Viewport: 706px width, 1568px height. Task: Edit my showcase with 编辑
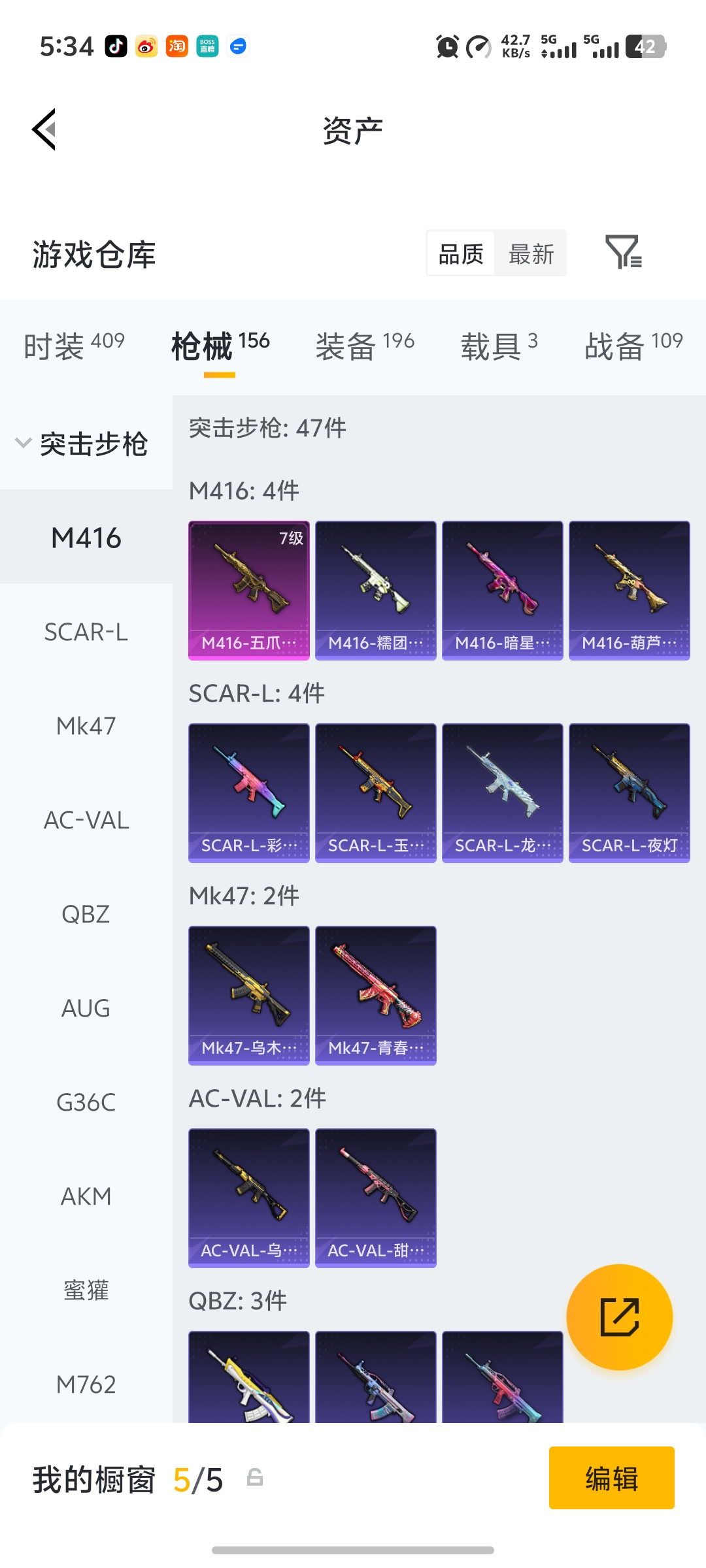pyautogui.click(x=611, y=1478)
